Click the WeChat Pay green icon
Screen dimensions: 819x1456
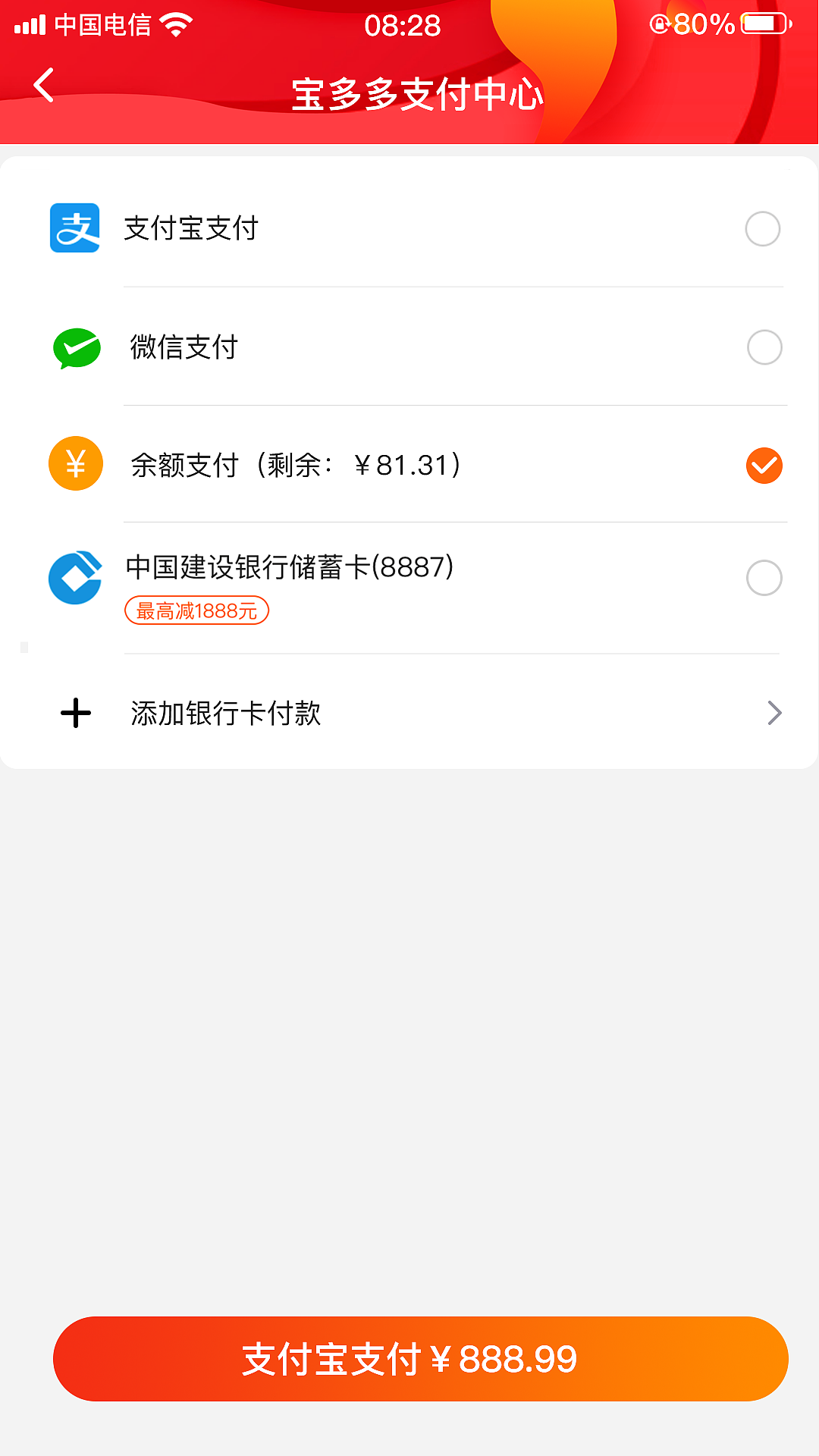pos(74,348)
